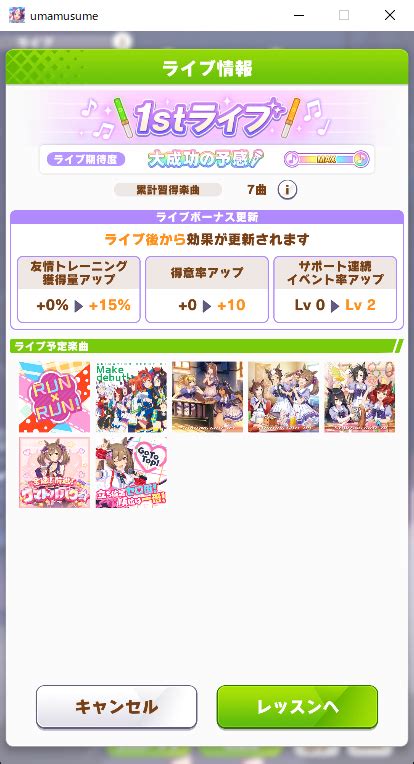Open the info icon next to 7曲
Image resolution: width=414 pixels, height=764 pixels.
pyautogui.click(x=287, y=190)
